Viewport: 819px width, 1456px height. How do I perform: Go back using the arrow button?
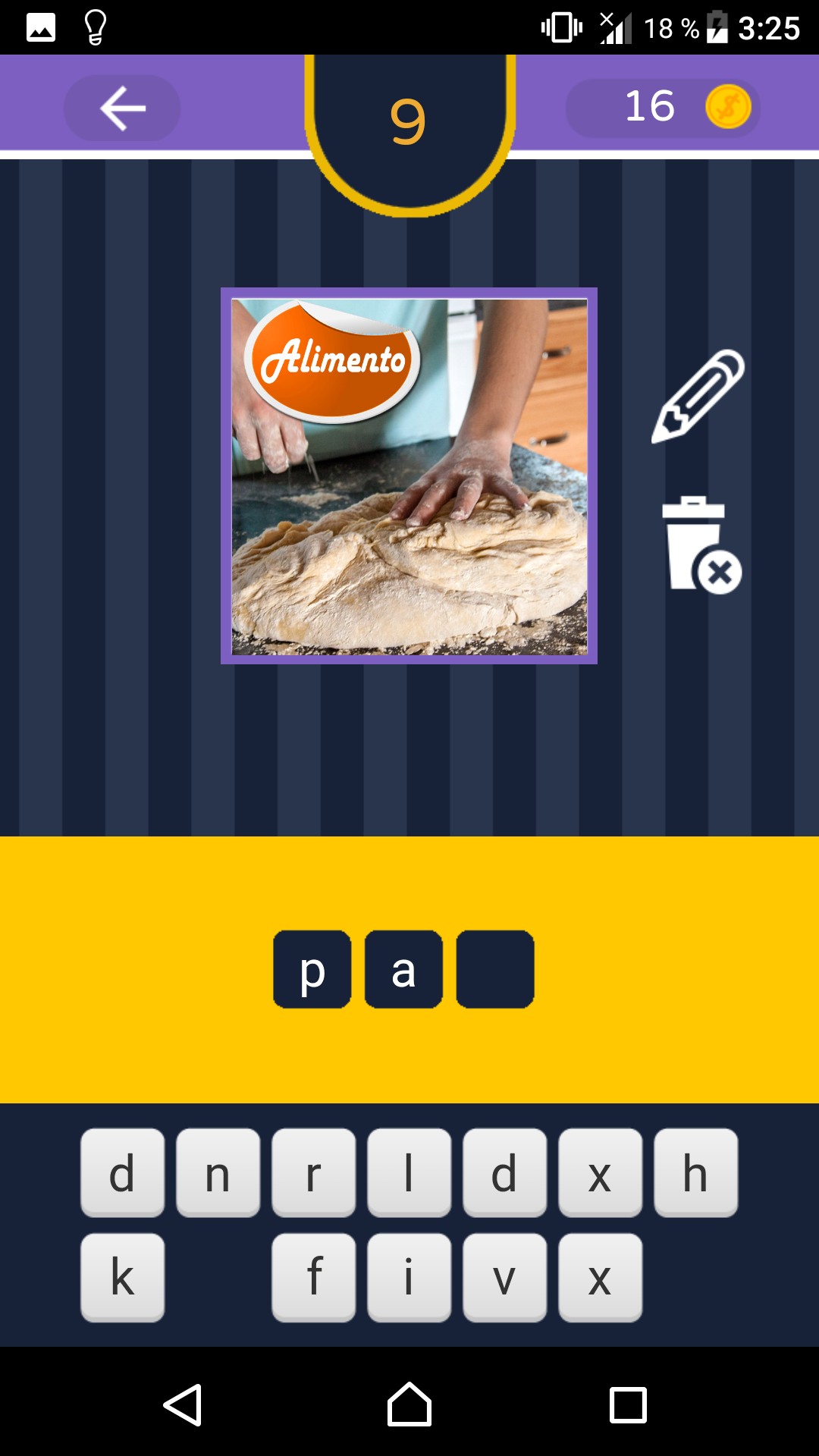[122, 108]
